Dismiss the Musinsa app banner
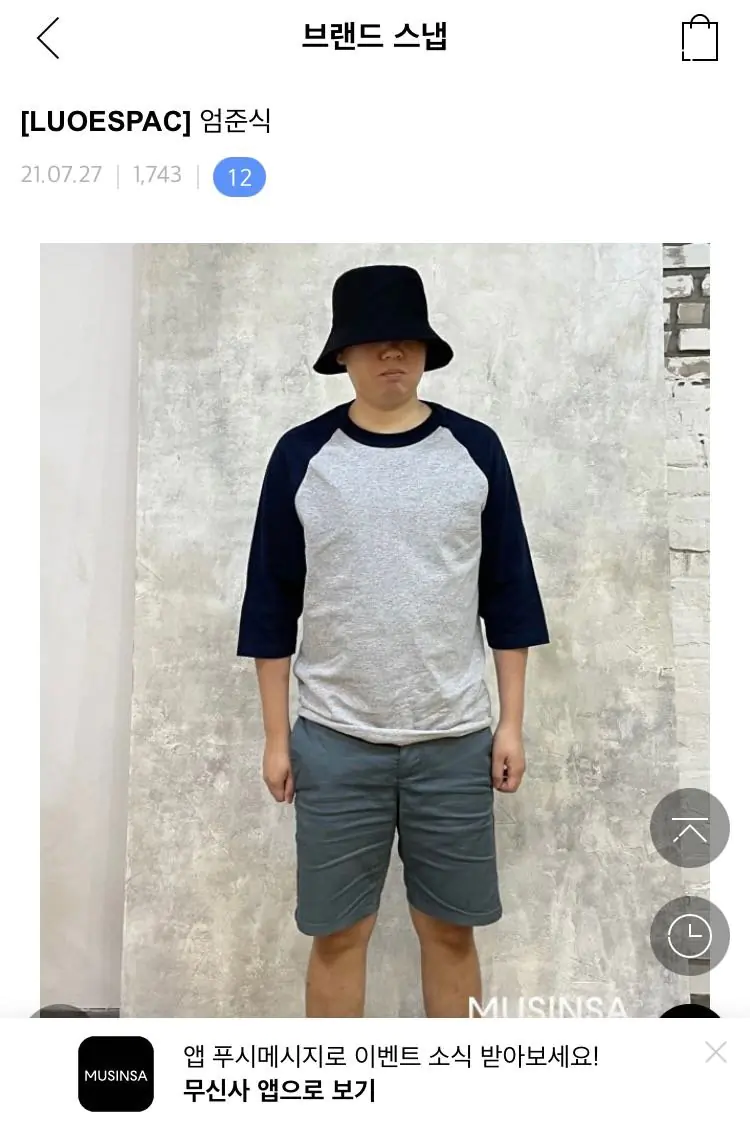Screen dimensions: 750x1123 [x=716, y=1052]
